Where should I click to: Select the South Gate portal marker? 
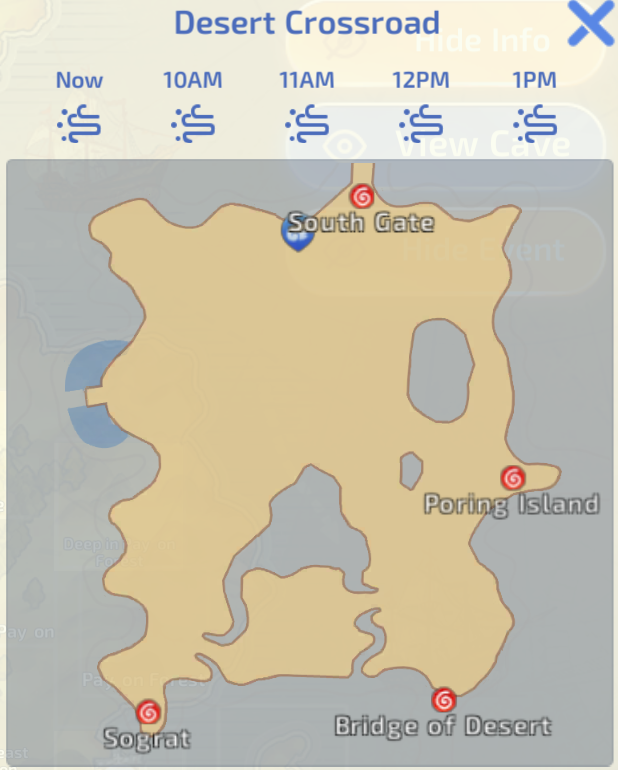click(x=363, y=195)
